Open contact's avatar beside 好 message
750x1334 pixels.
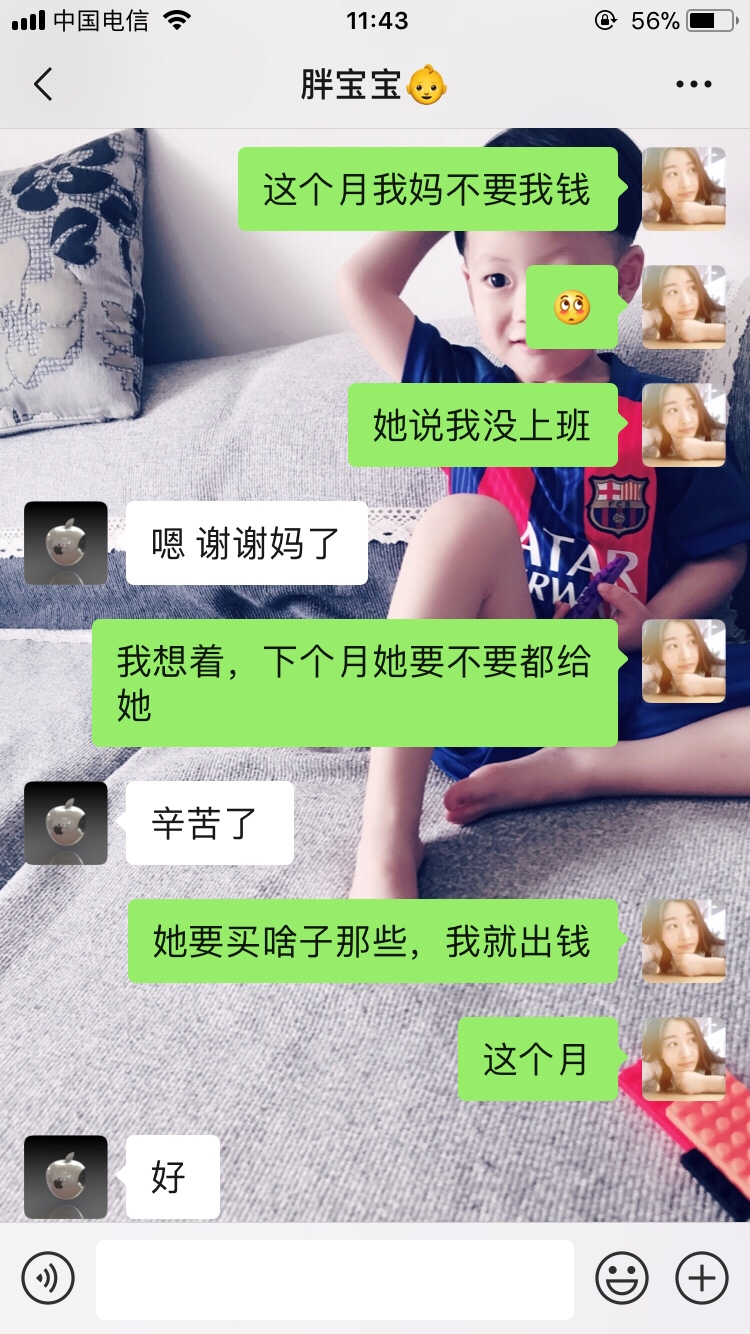click(66, 1177)
